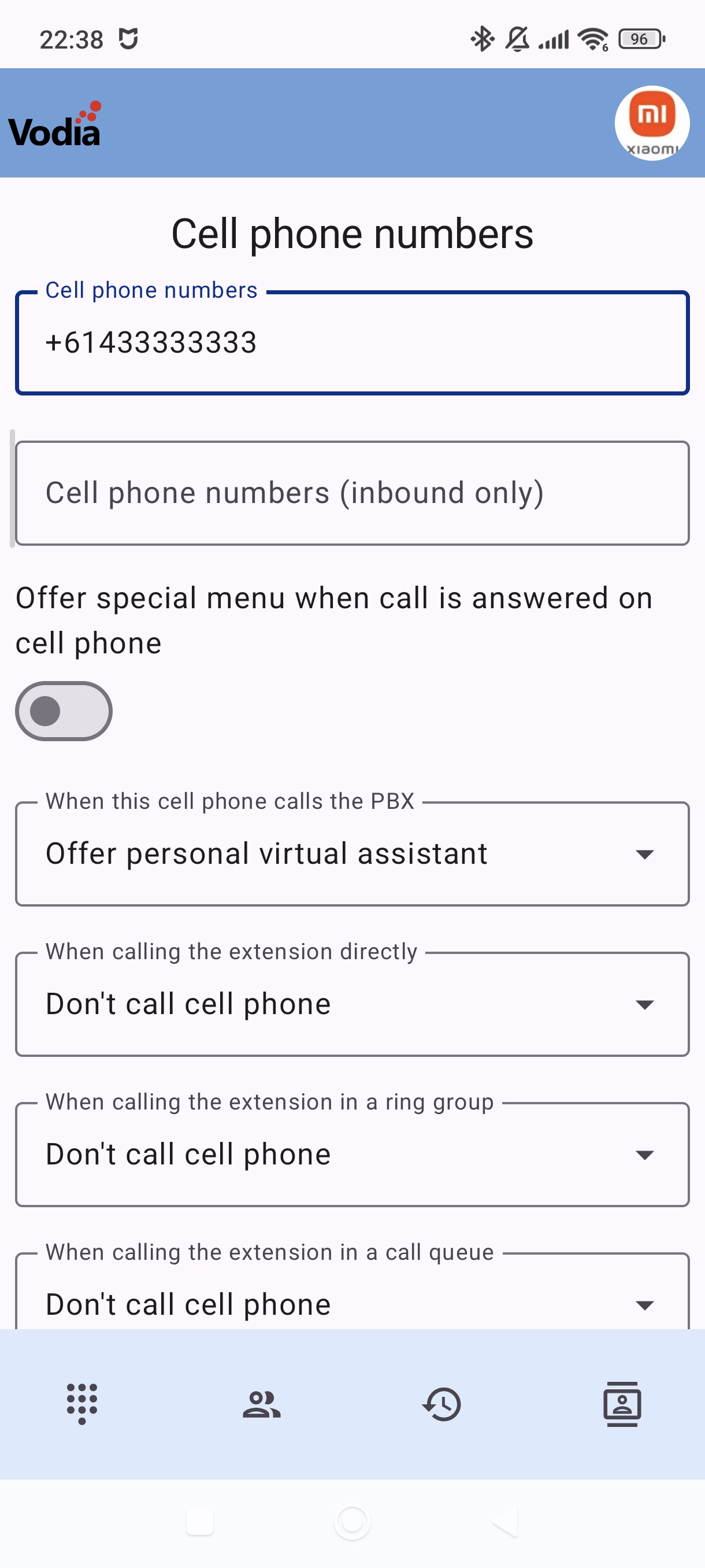Focus the inbound only cell numbers field
This screenshot has height=1568, width=705.
coord(352,493)
